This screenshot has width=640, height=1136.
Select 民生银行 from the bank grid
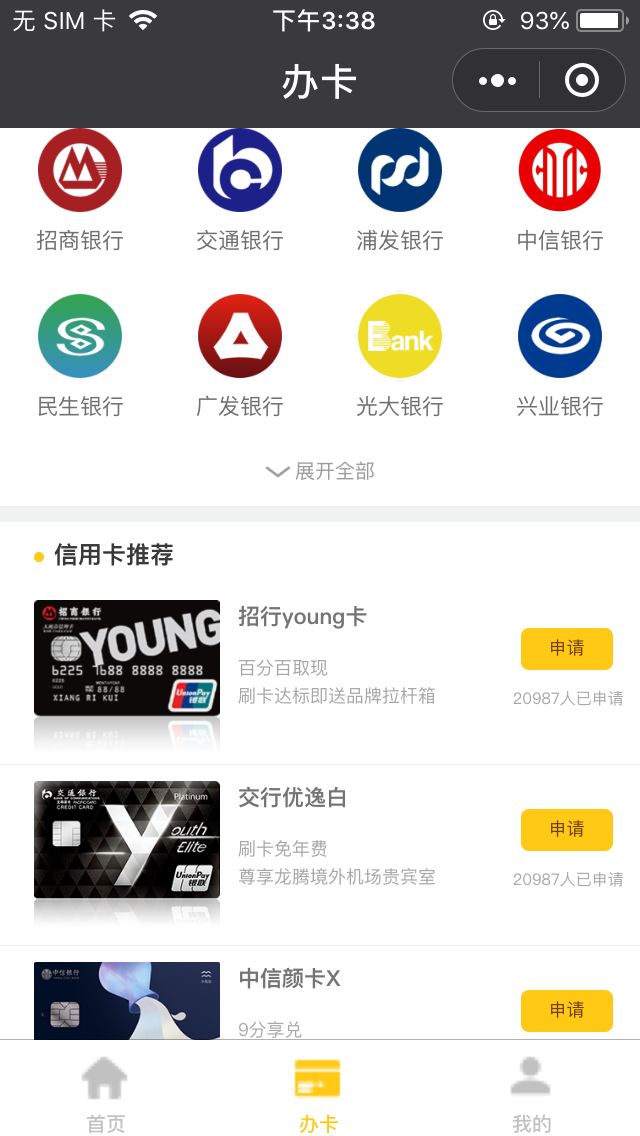pyautogui.click(x=80, y=336)
